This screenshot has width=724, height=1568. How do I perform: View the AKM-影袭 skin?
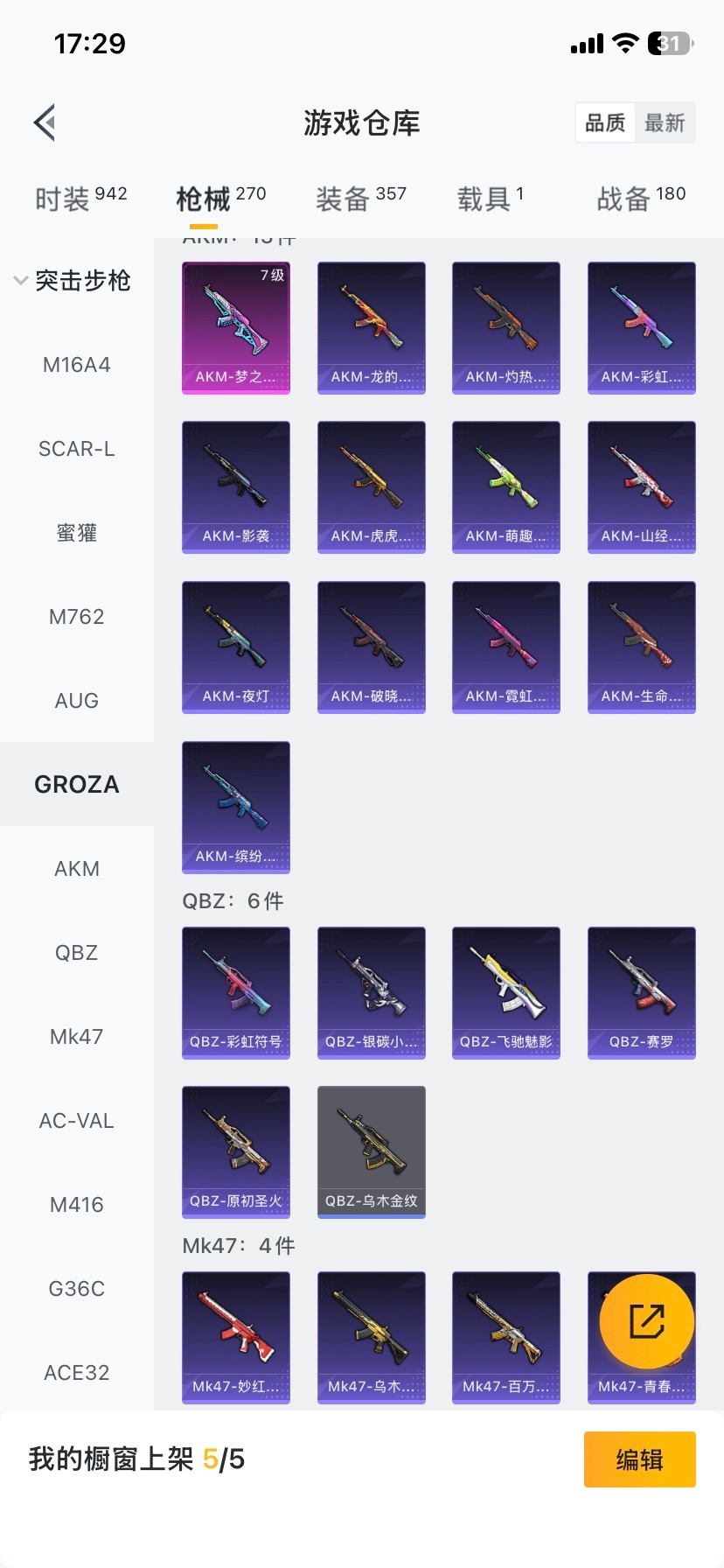point(236,486)
